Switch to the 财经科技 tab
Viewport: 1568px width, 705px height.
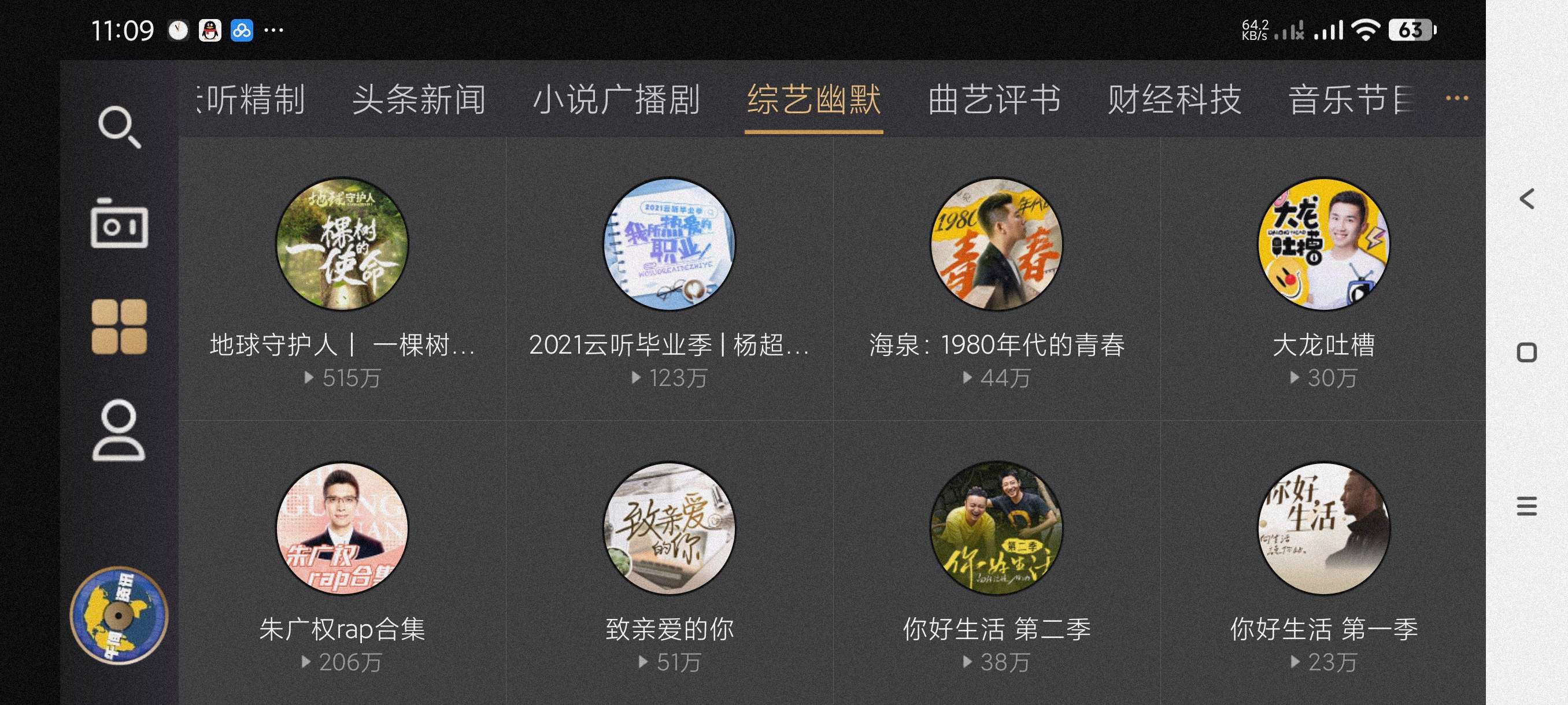(x=1174, y=100)
